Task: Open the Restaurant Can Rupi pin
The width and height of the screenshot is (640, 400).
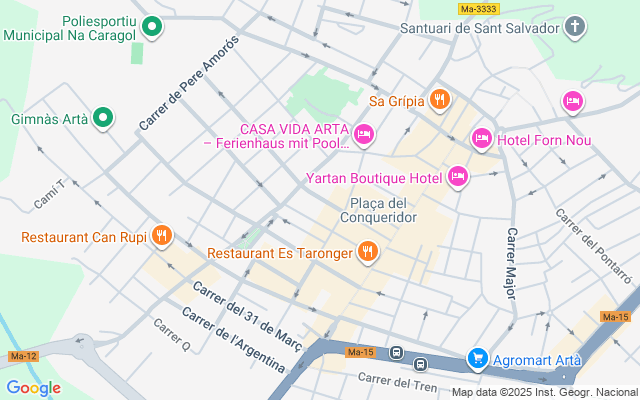Action: pos(162,237)
